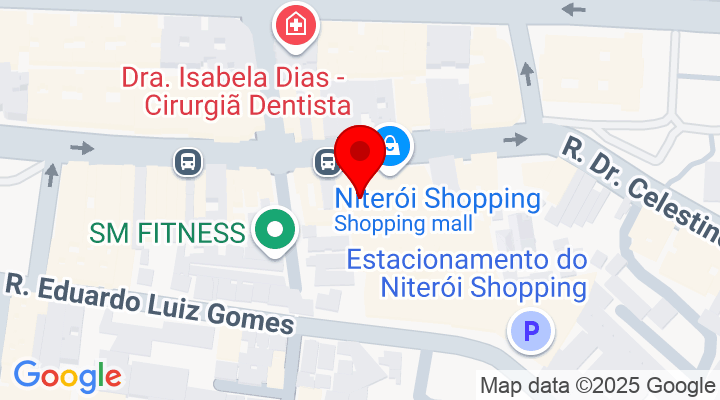Select the bus stop beside the red pin

325,160
